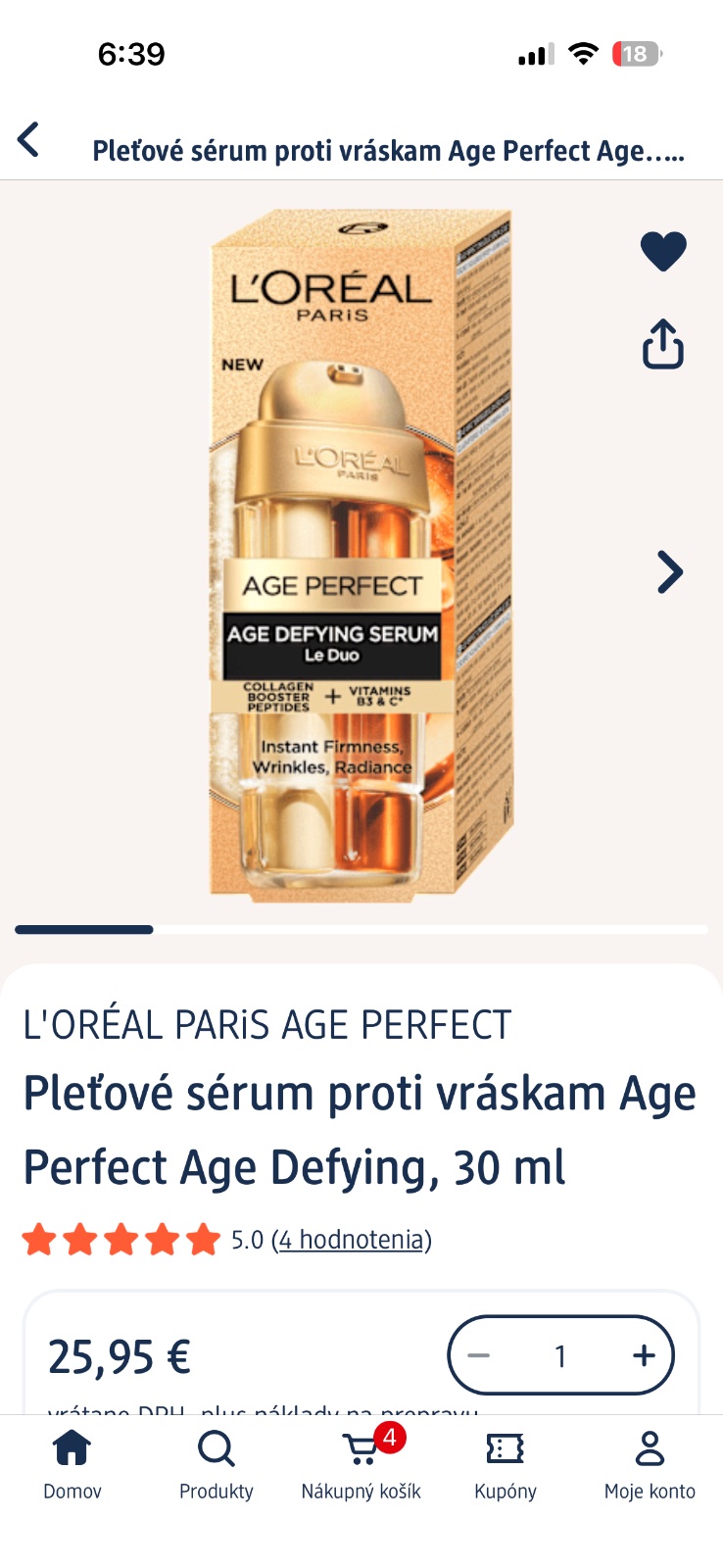Open the Moje konto tab

point(650,1464)
